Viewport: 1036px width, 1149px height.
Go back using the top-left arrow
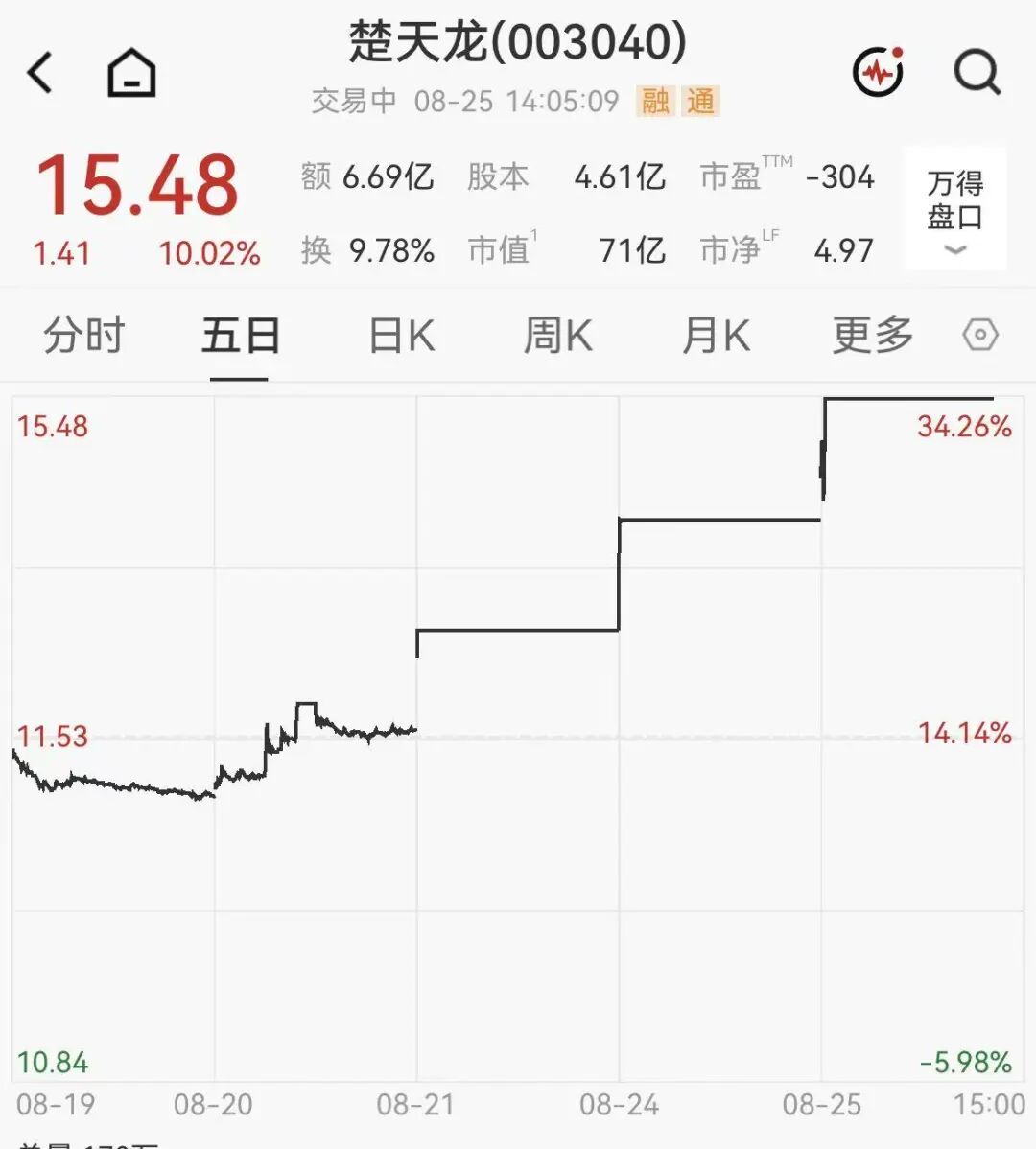39,73
